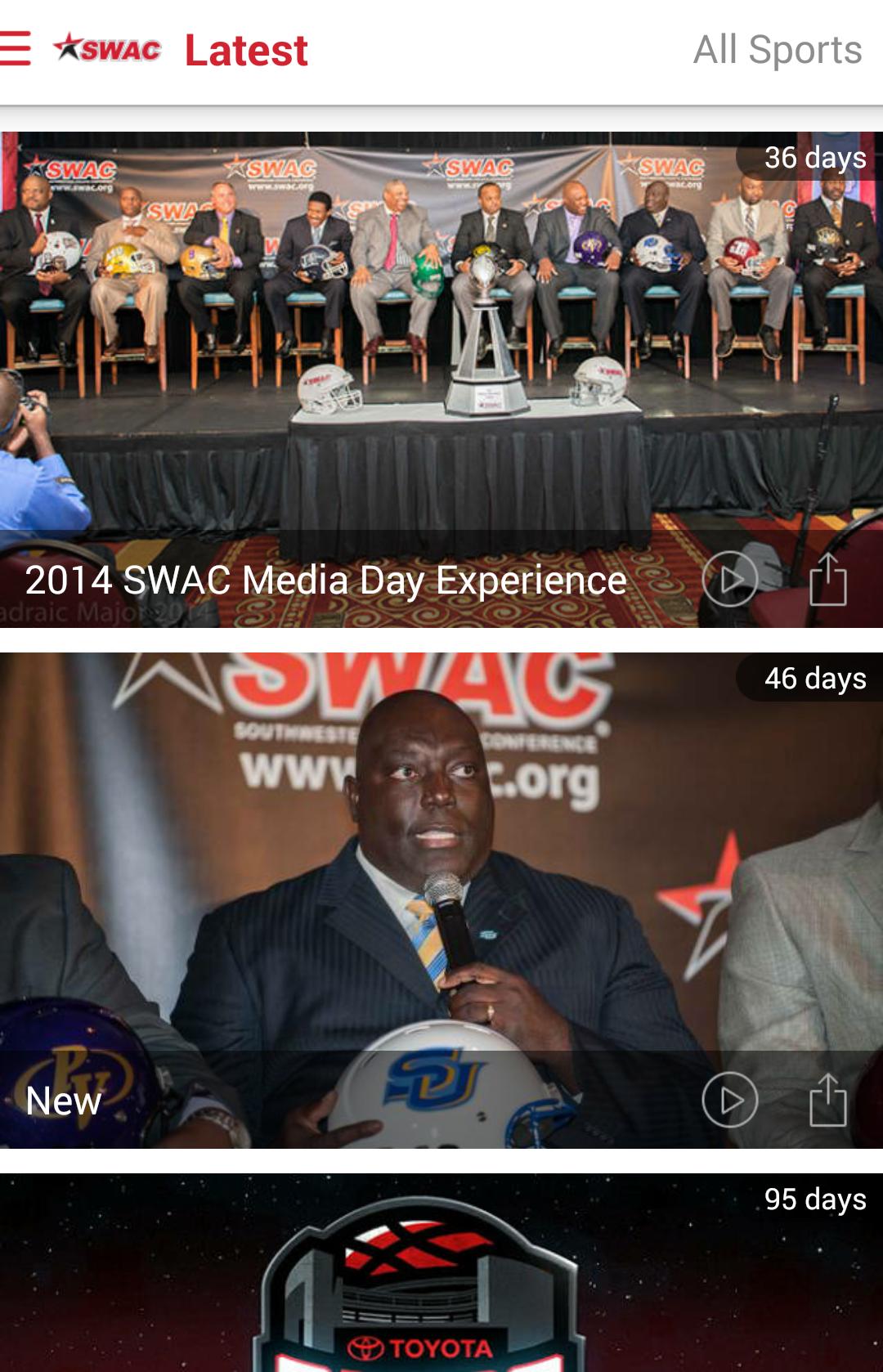Viewport: 883px width, 1372px height.
Task: Filter content using All Sports selector
Action: click(x=777, y=49)
